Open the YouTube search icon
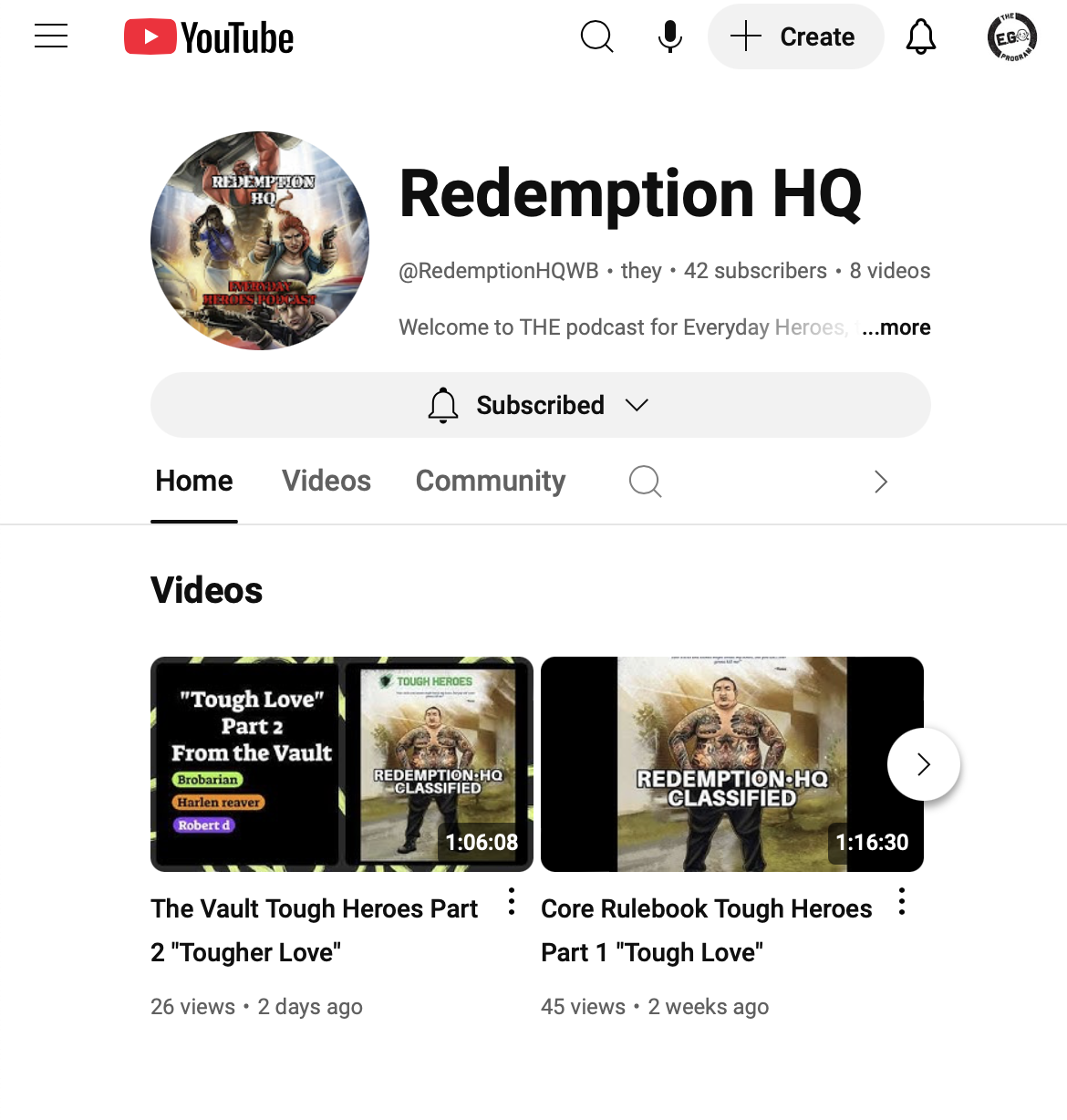Image resolution: width=1067 pixels, height=1120 pixels. (x=597, y=36)
